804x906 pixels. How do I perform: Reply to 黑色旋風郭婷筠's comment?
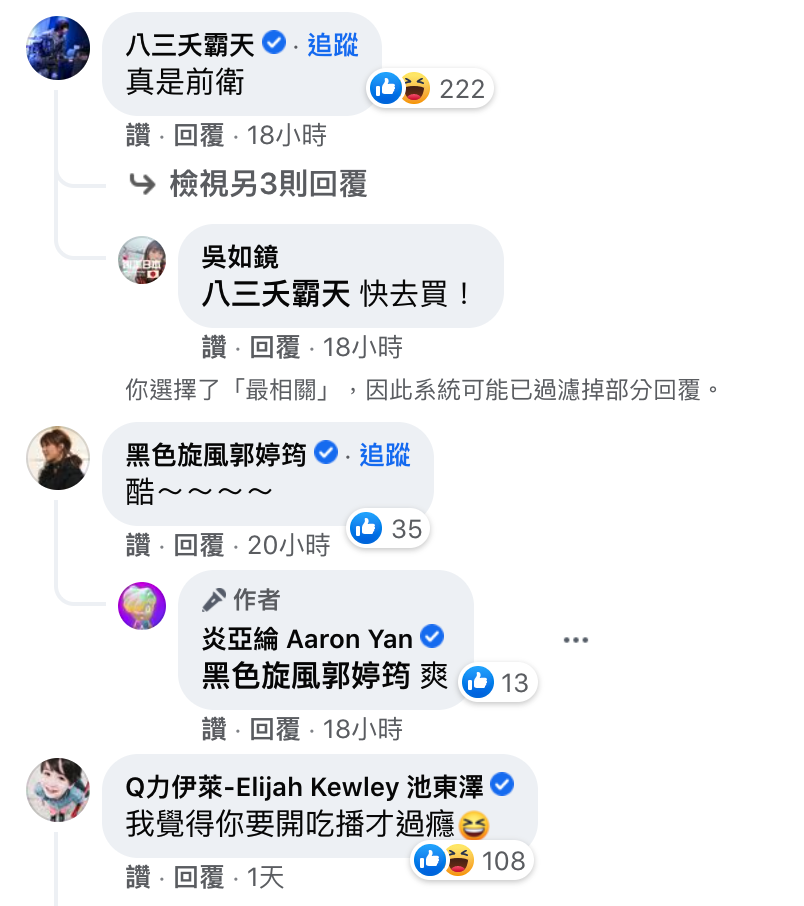tap(199, 545)
